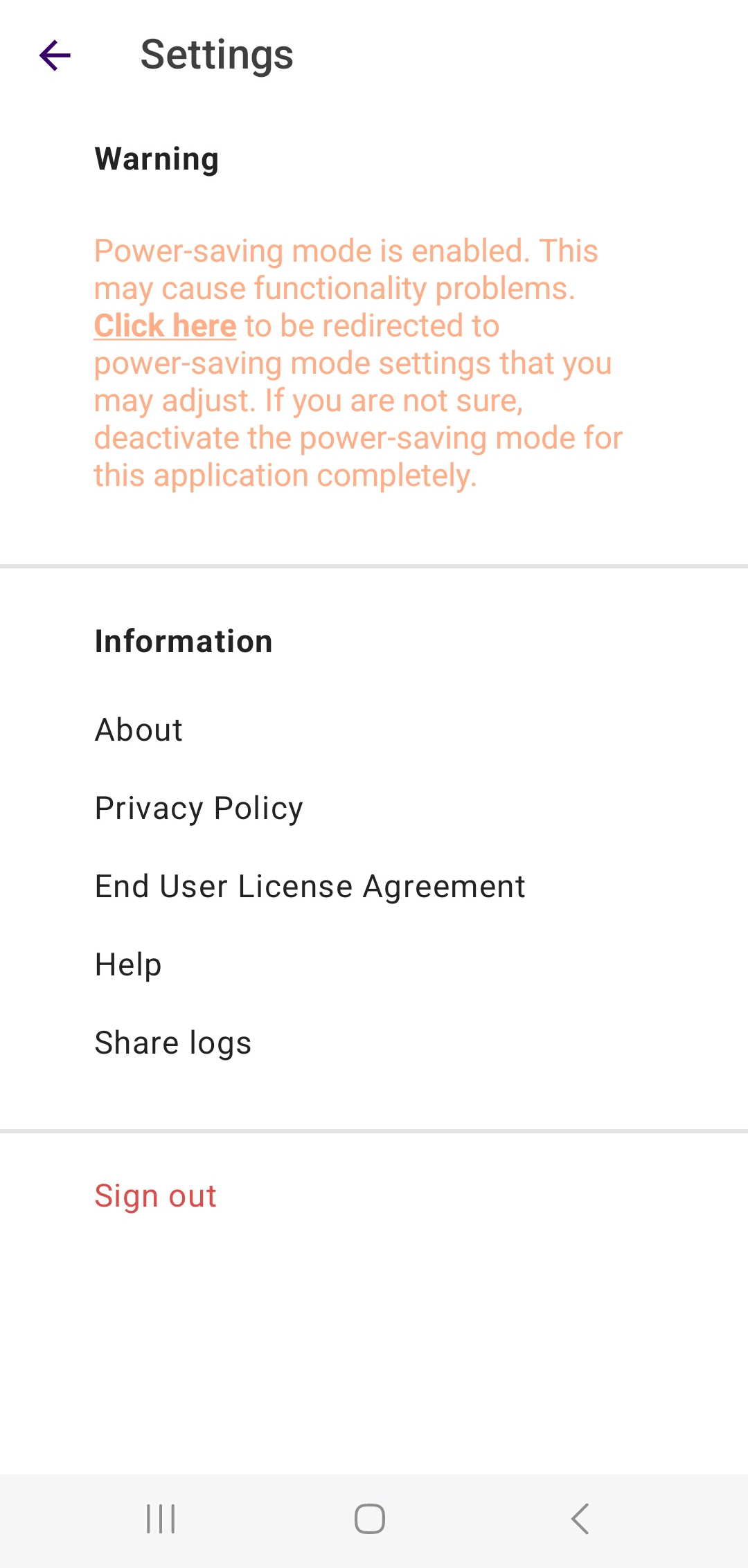Go back using the top arrow
Screen dimensions: 748x1568
tap(55, 55)
